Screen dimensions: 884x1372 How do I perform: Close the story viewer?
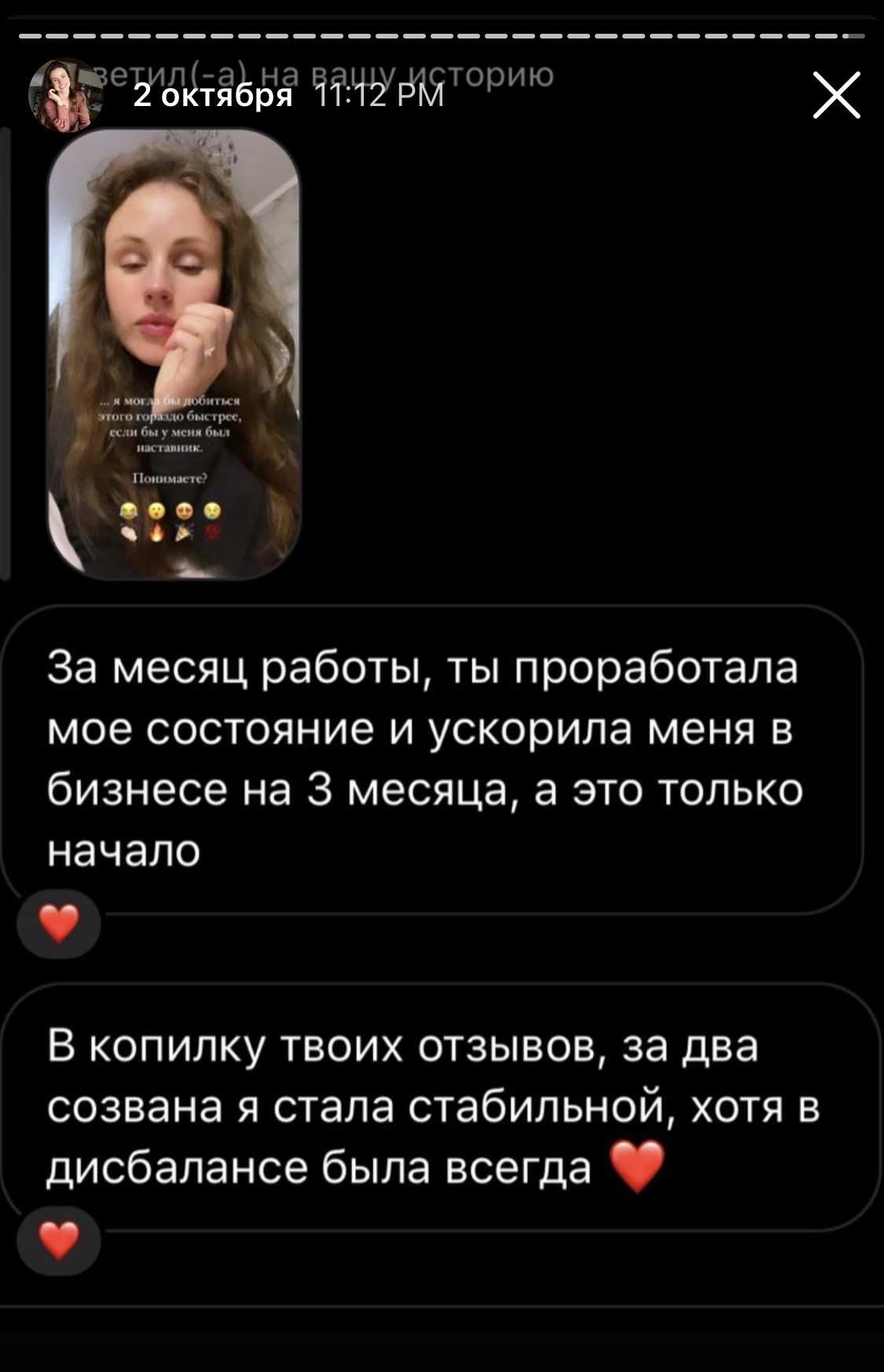point(836,96)
